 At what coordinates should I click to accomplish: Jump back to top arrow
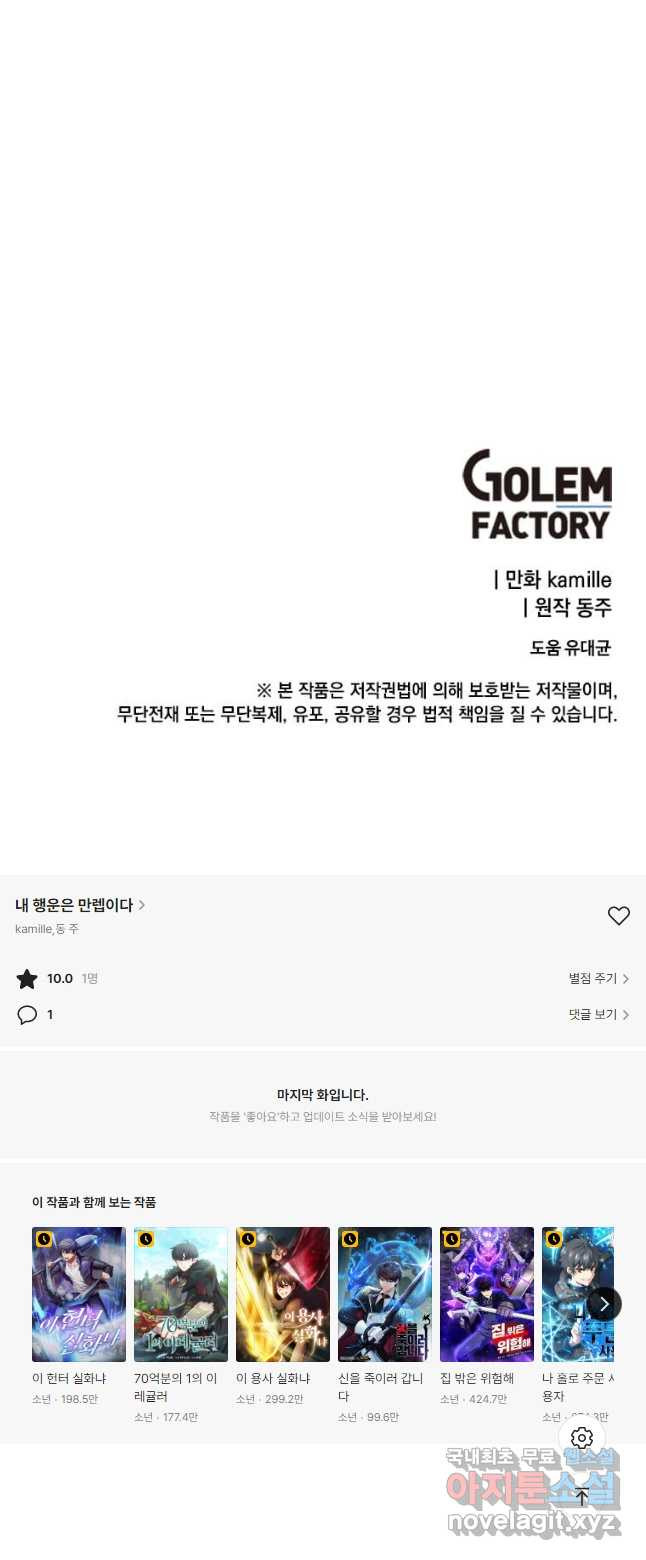pyautogui.click(x=582, y=1497)
